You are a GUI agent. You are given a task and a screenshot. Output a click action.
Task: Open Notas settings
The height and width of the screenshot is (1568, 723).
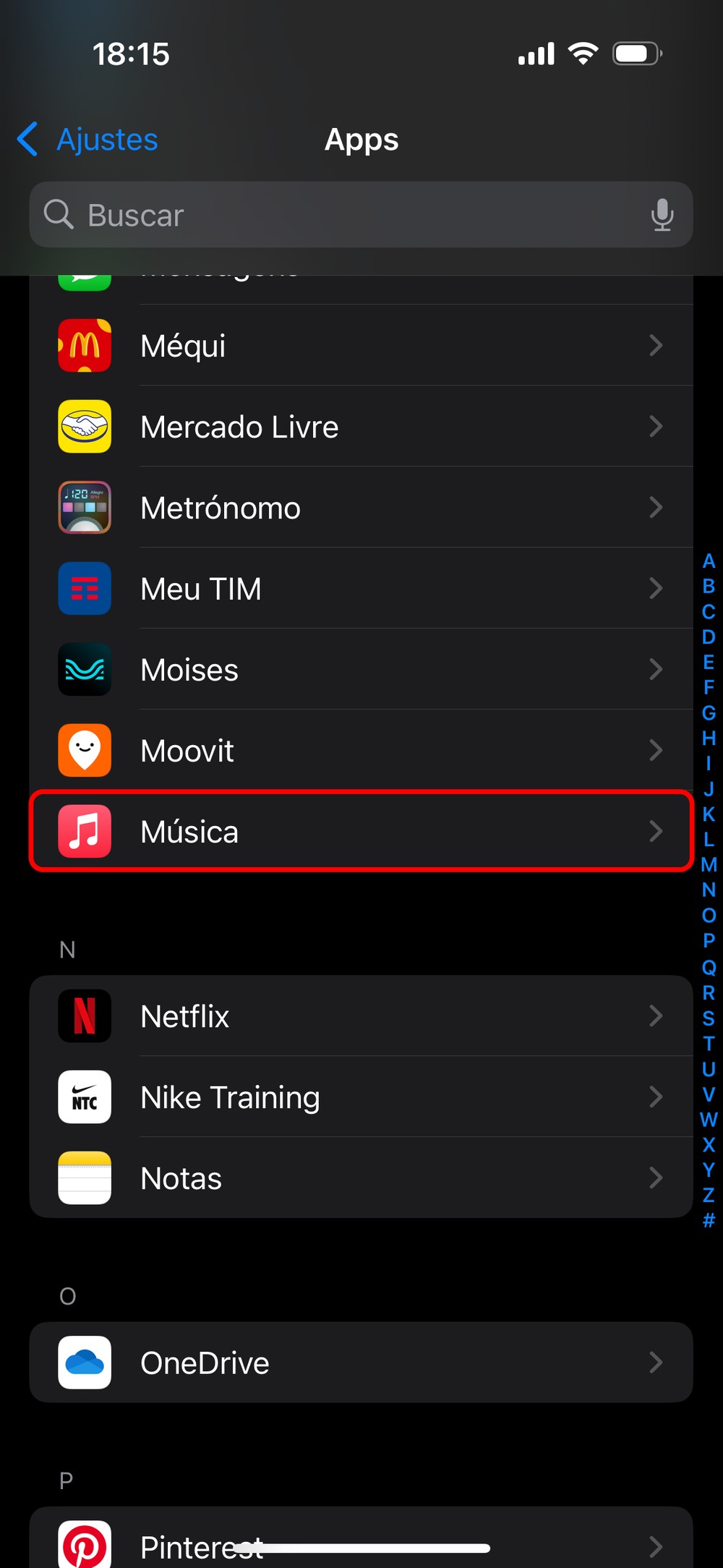click(361, 1178)
